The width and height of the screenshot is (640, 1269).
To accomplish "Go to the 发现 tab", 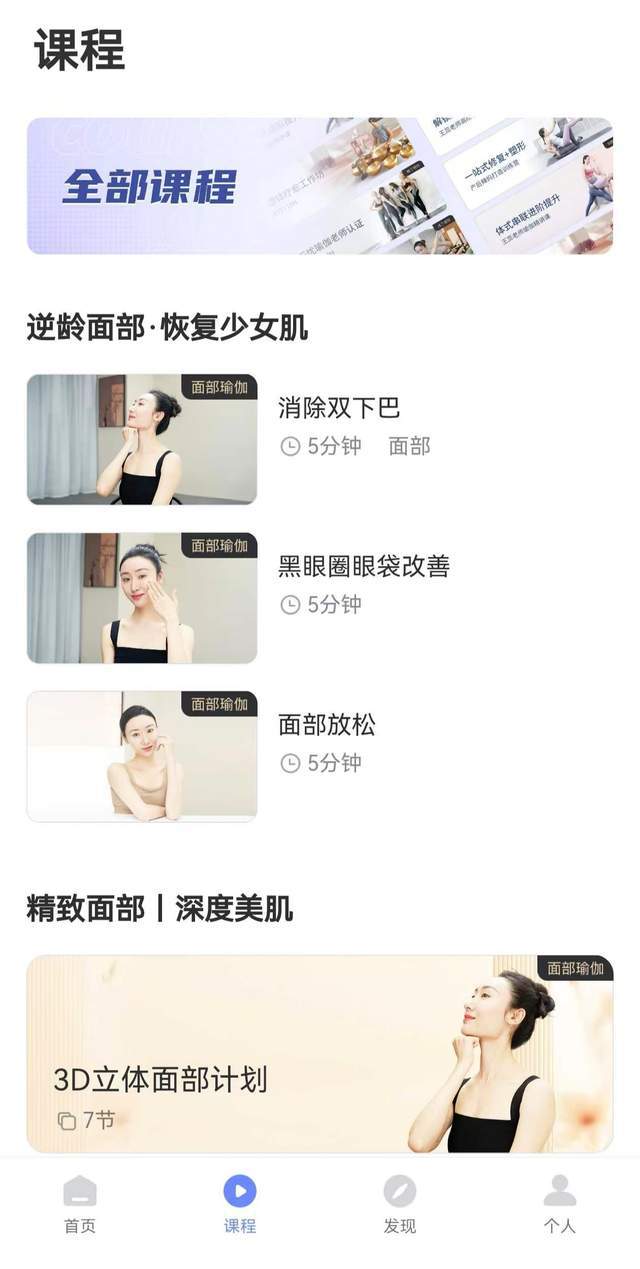I will tap(399, 1204).
